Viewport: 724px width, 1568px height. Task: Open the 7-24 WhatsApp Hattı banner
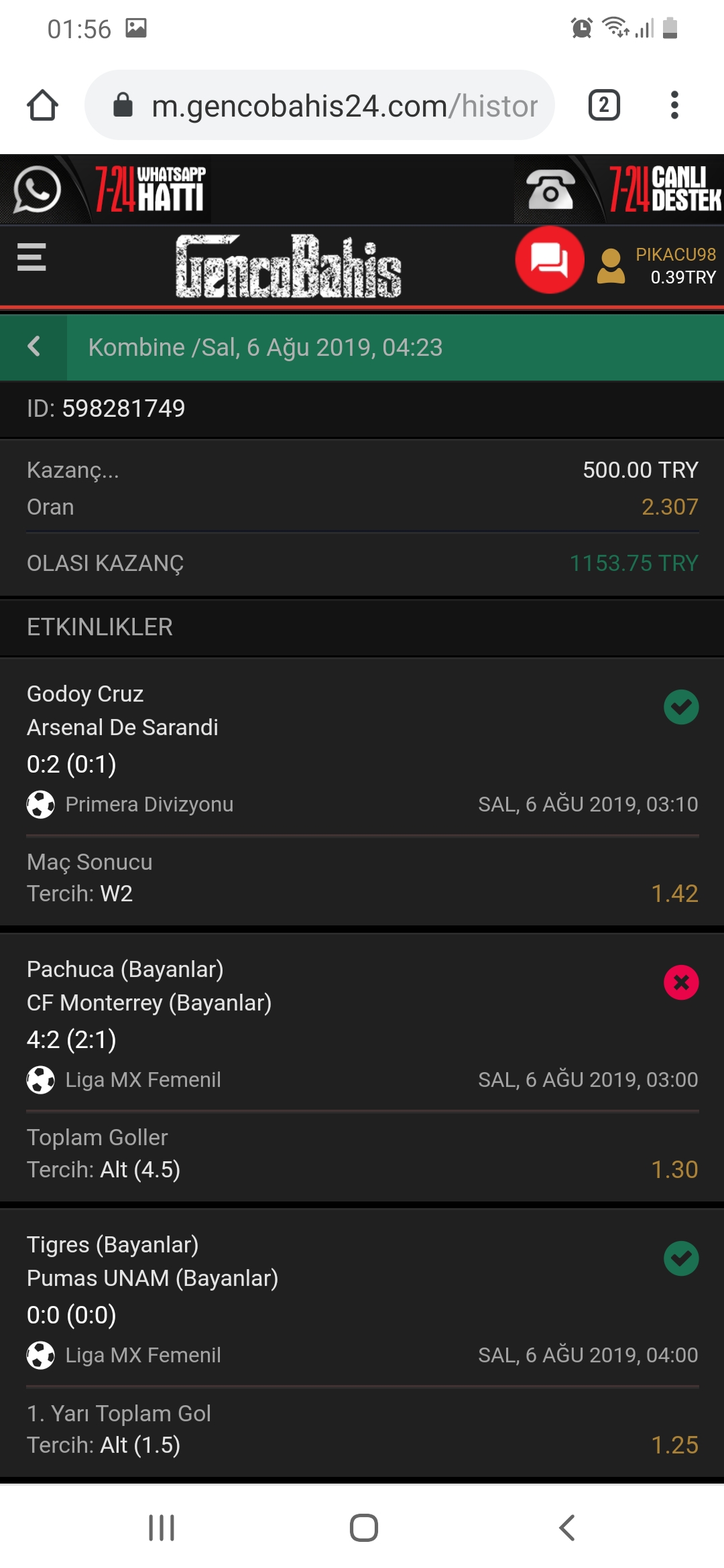point(105,190)
